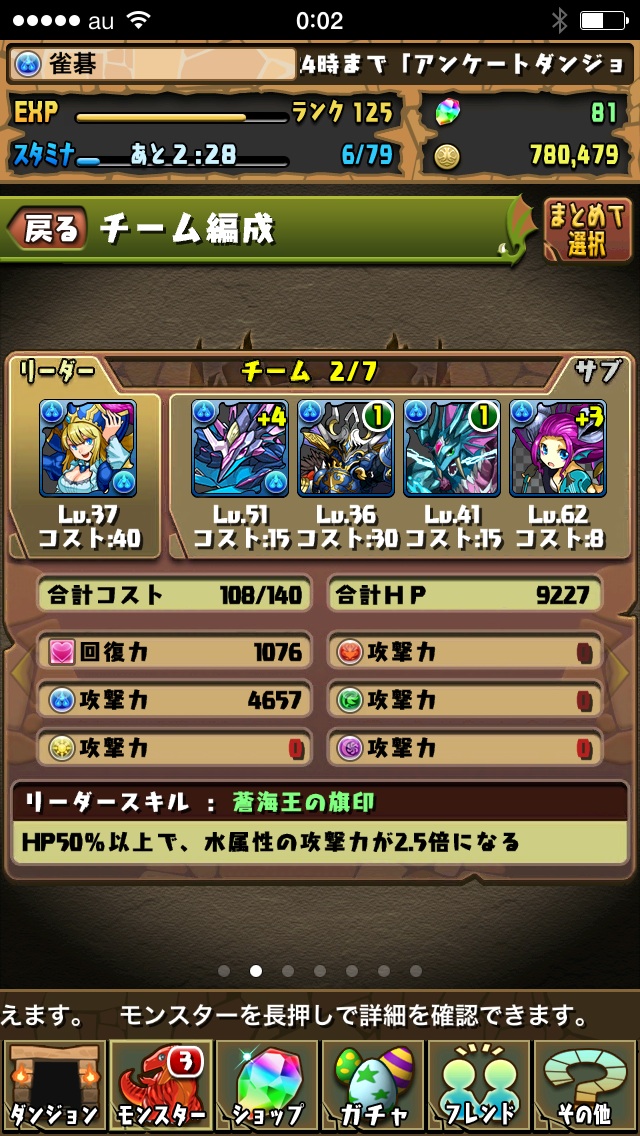Select sub monster Lv.51 cost 15

pos(240,448)
